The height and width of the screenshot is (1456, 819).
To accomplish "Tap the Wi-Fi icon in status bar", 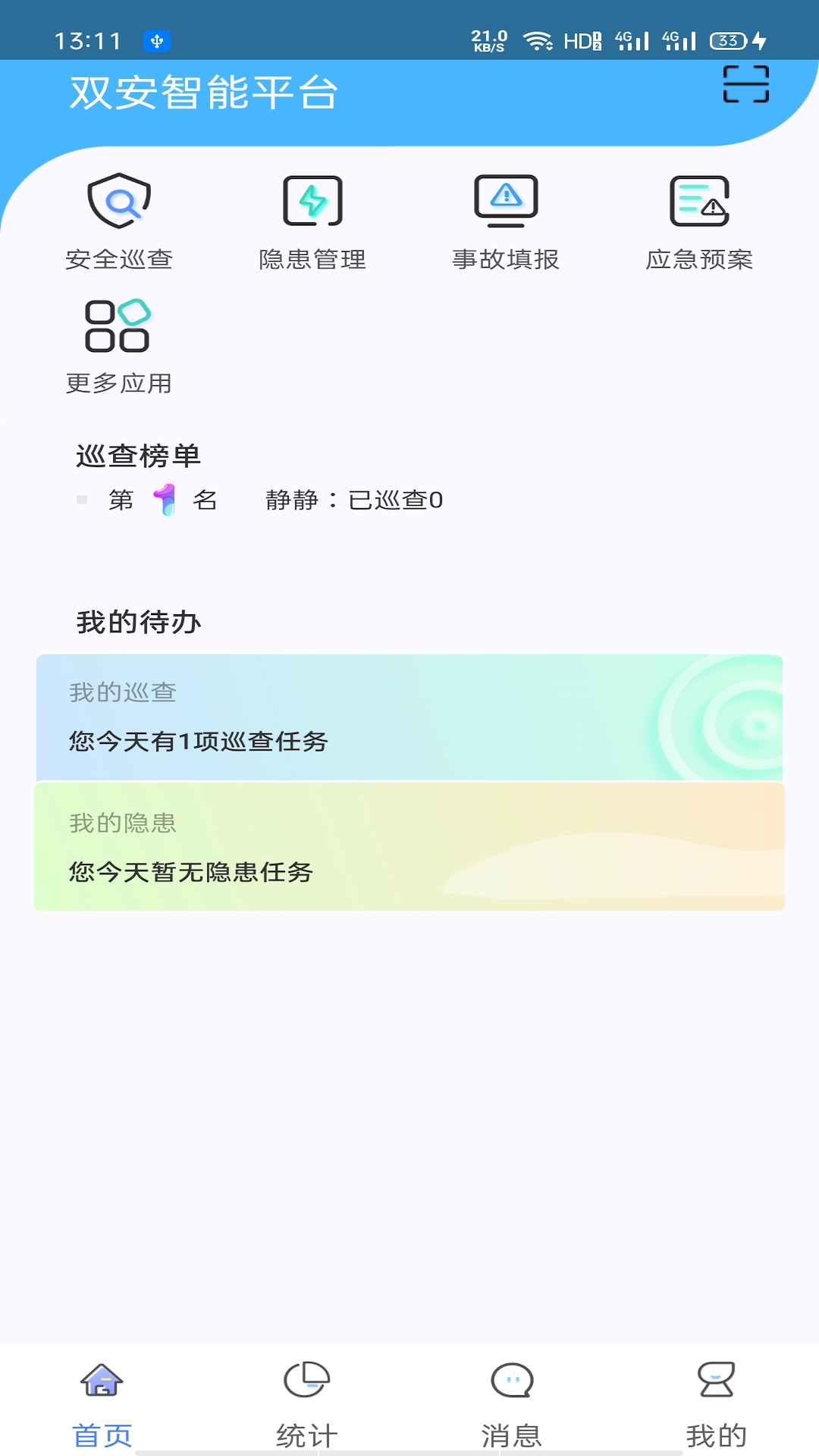I will 540,43.
